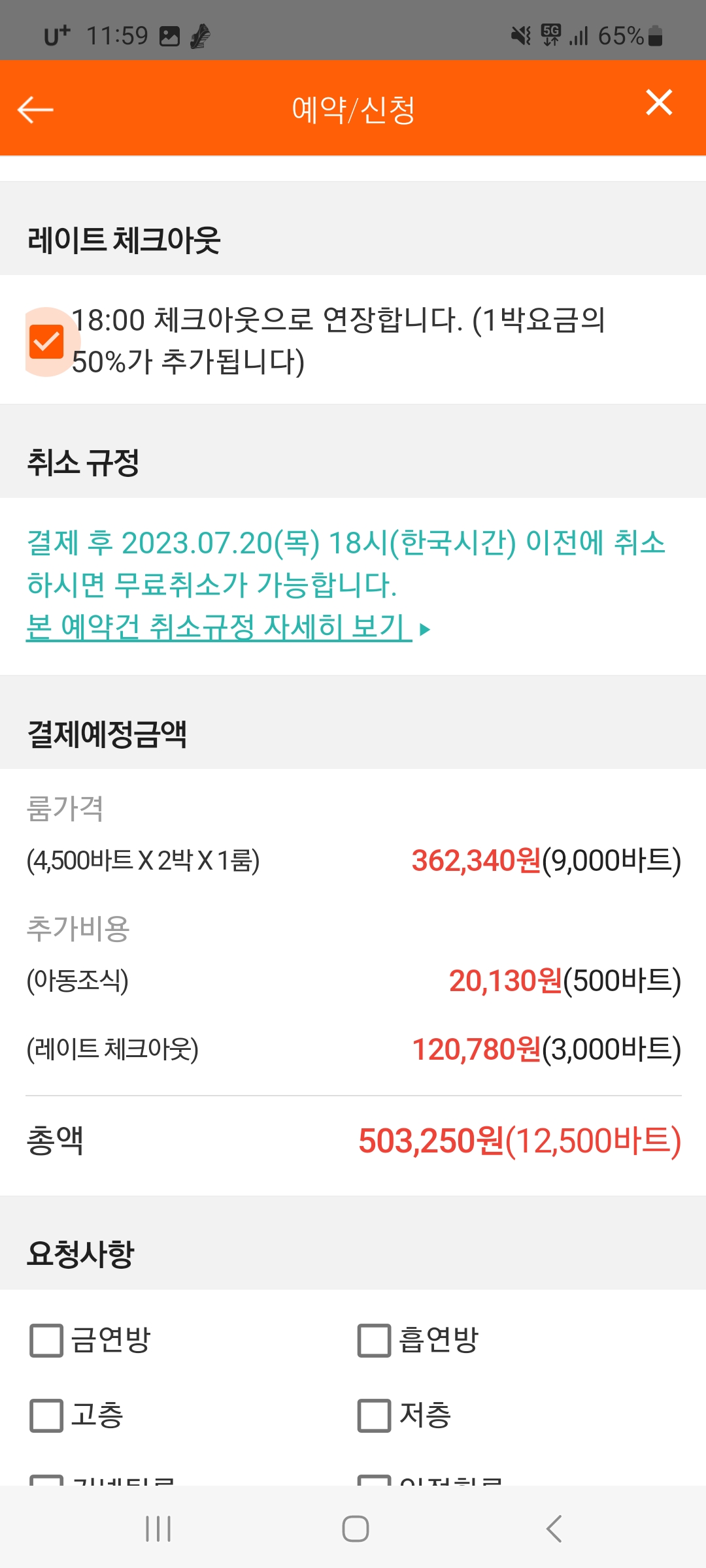
Task: Close the reservation page with X
Action: 659,103
